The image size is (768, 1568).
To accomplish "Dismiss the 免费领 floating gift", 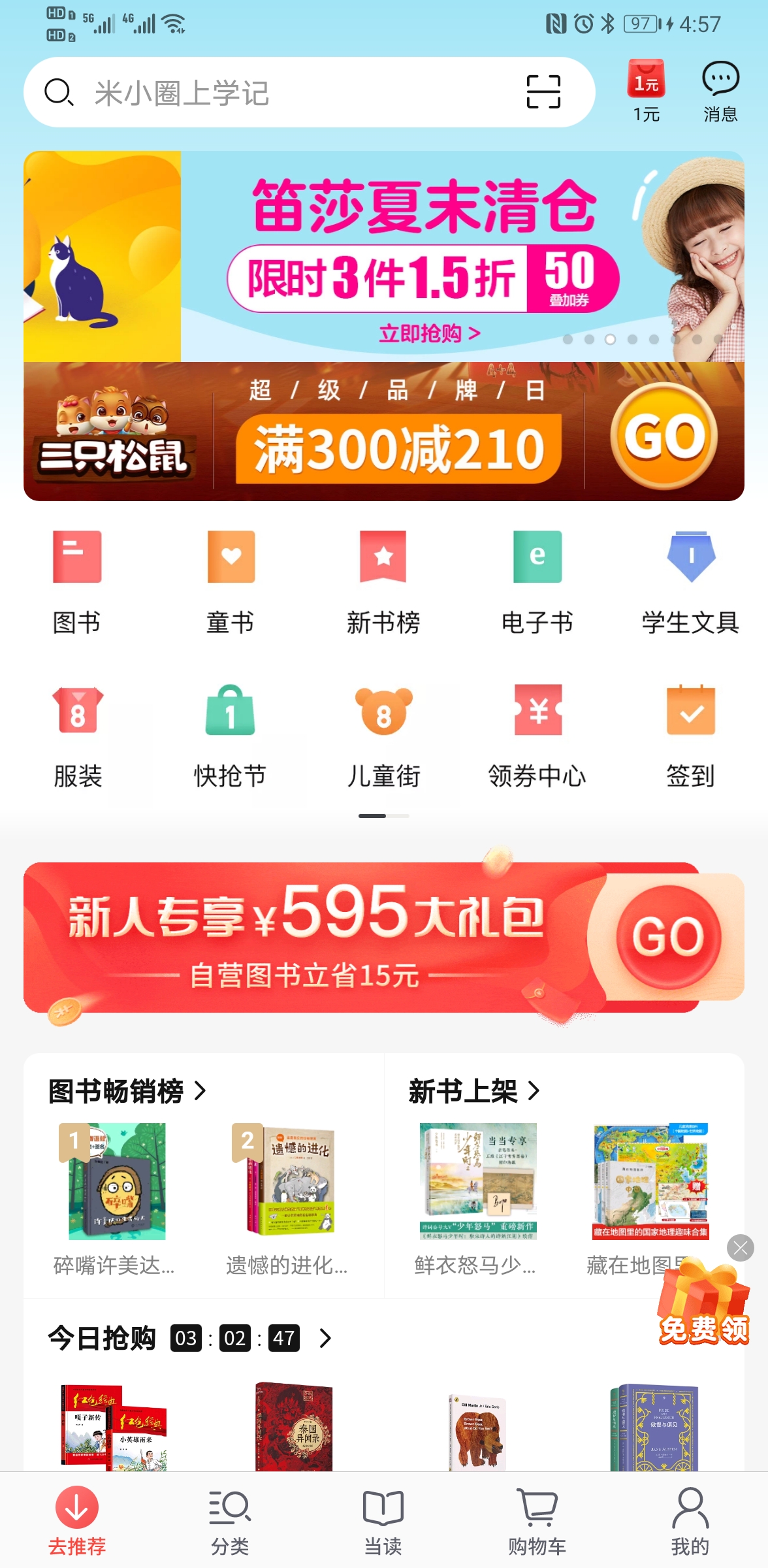I will coord(740,1248).
